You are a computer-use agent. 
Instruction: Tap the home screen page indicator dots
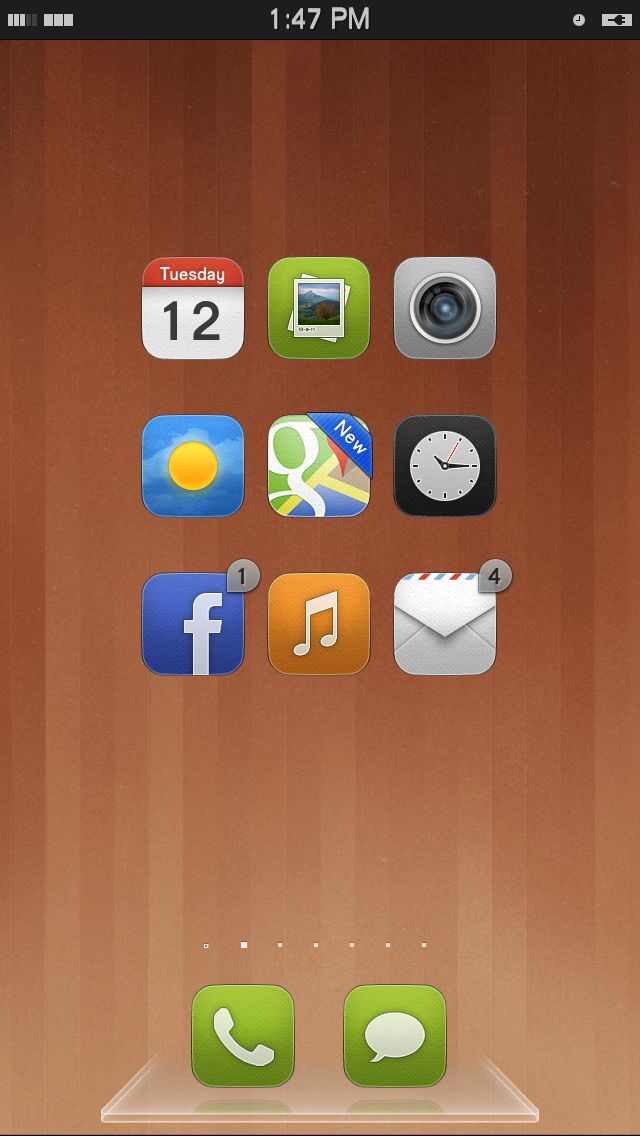pos(315,945)
